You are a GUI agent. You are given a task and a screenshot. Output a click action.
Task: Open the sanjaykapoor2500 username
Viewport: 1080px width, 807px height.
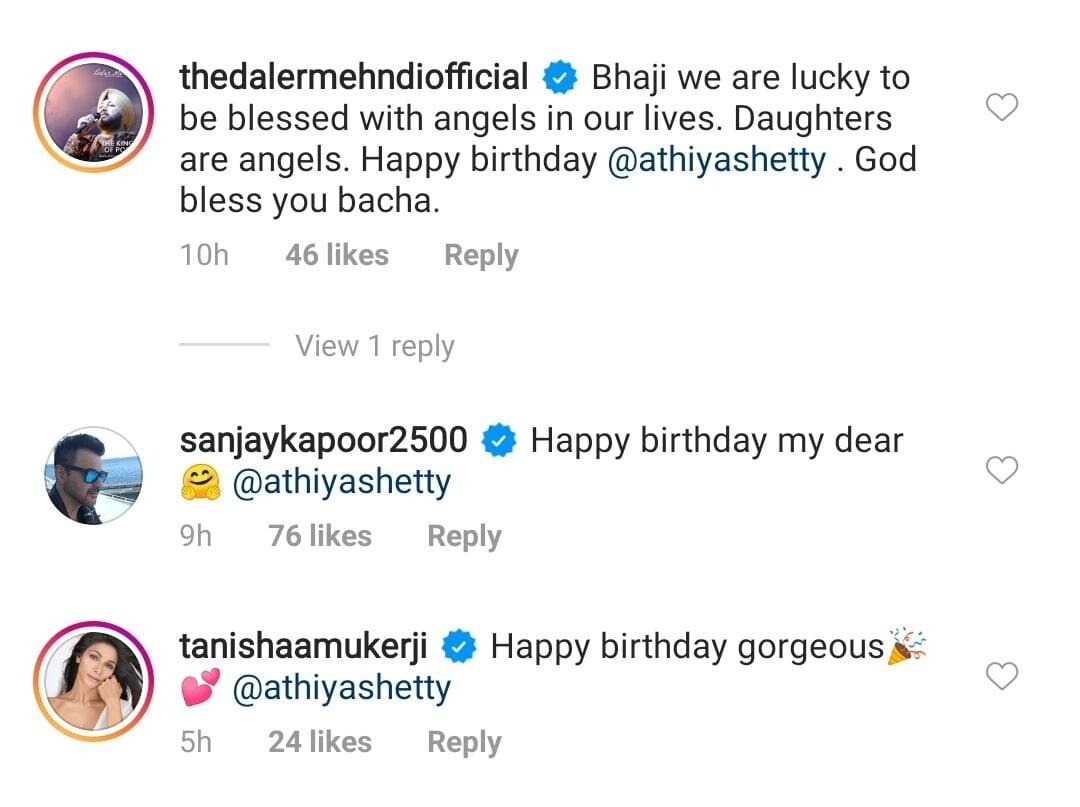[323, 440]
